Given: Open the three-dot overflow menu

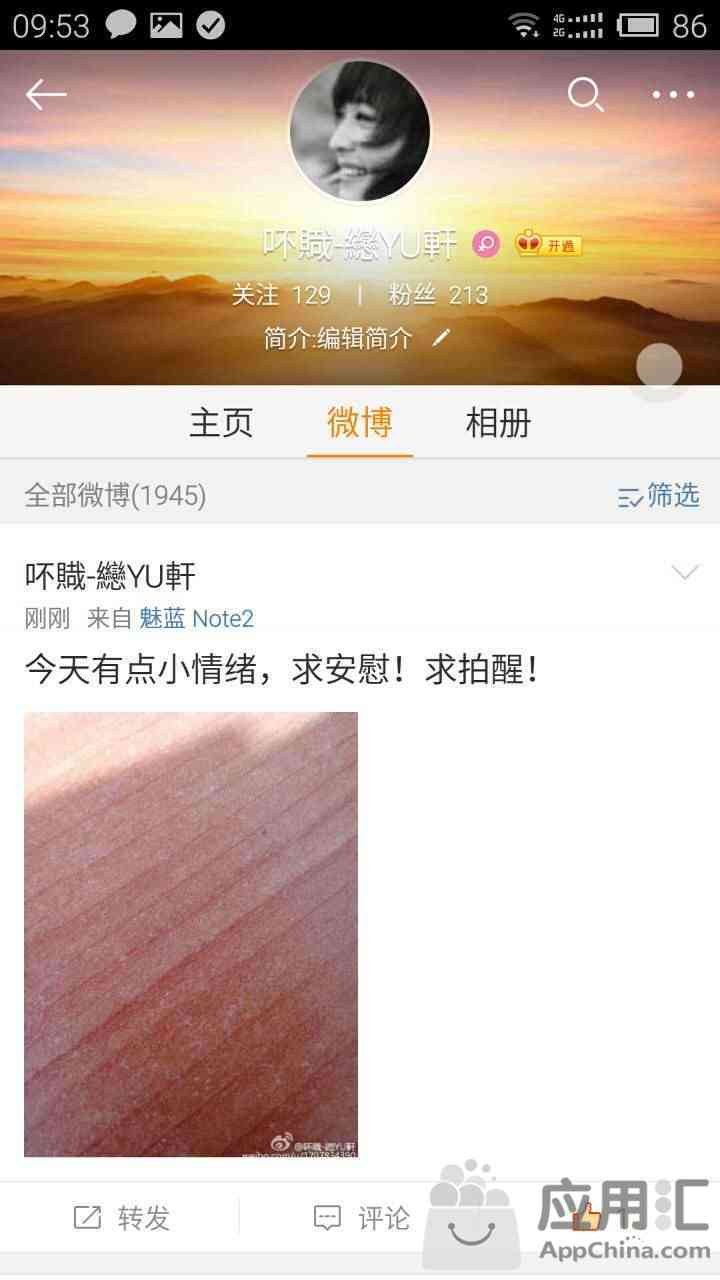Looking at the screenshot, I should click(x=673, y=95).
